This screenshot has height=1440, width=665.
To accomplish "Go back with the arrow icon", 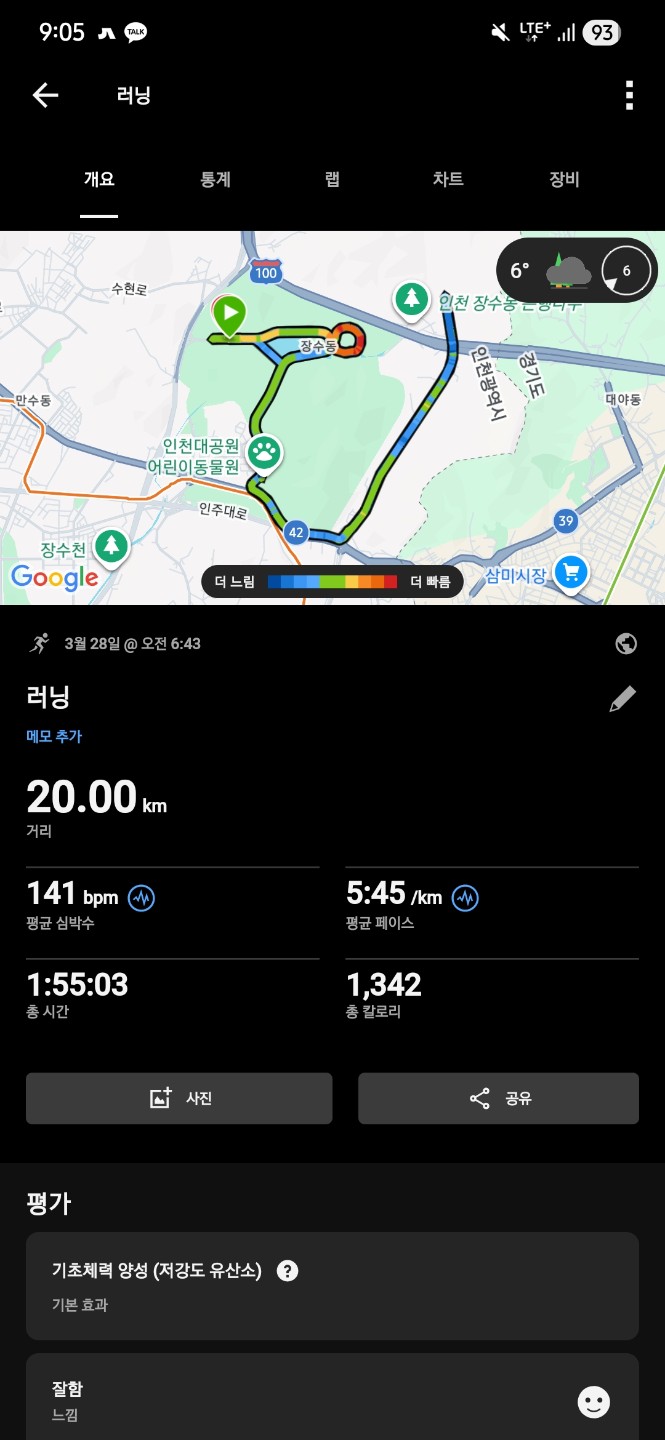I will 46,95.
